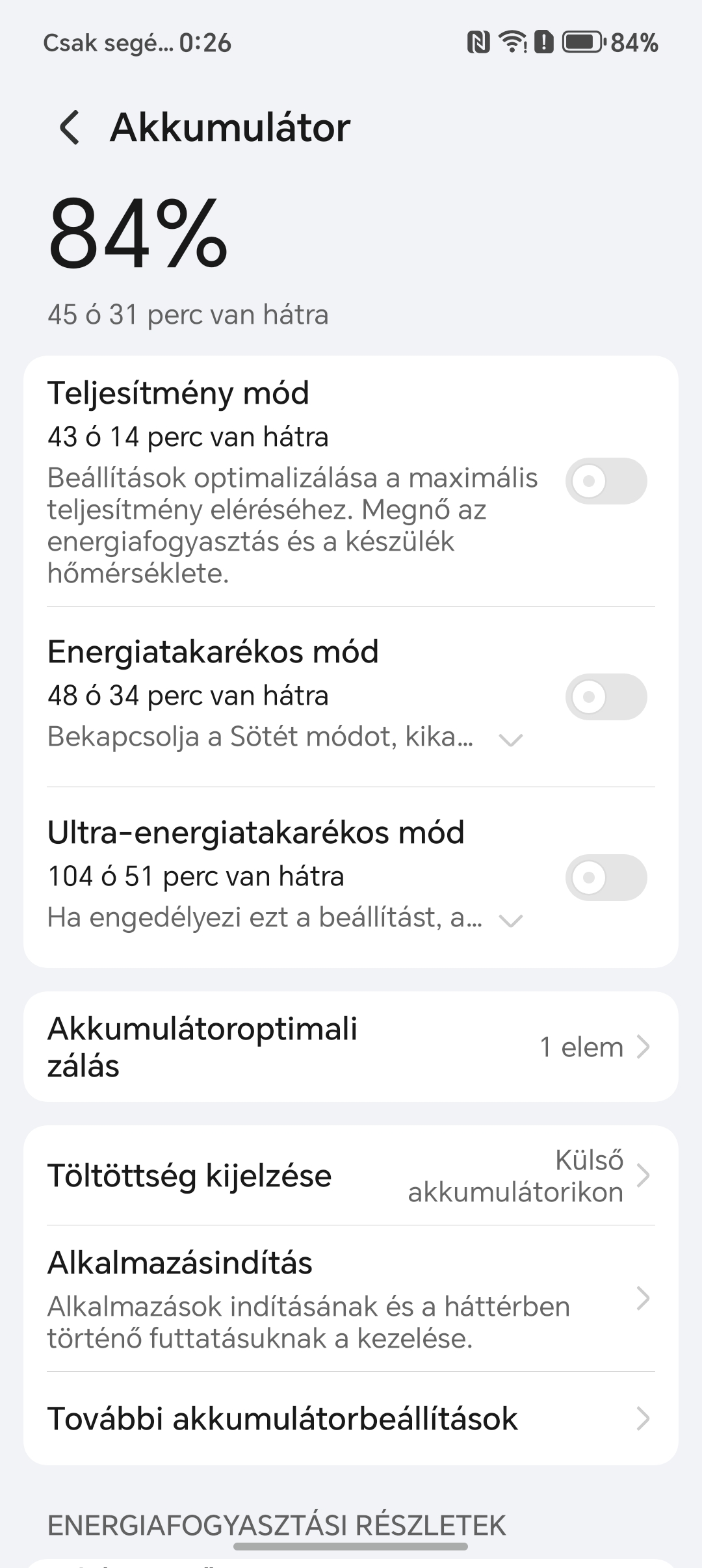This screenshot has width=702, height=1568.
Task: Open További akkumulátorbeállítások
Action: pyautogui.click(x=351, y=1418)
